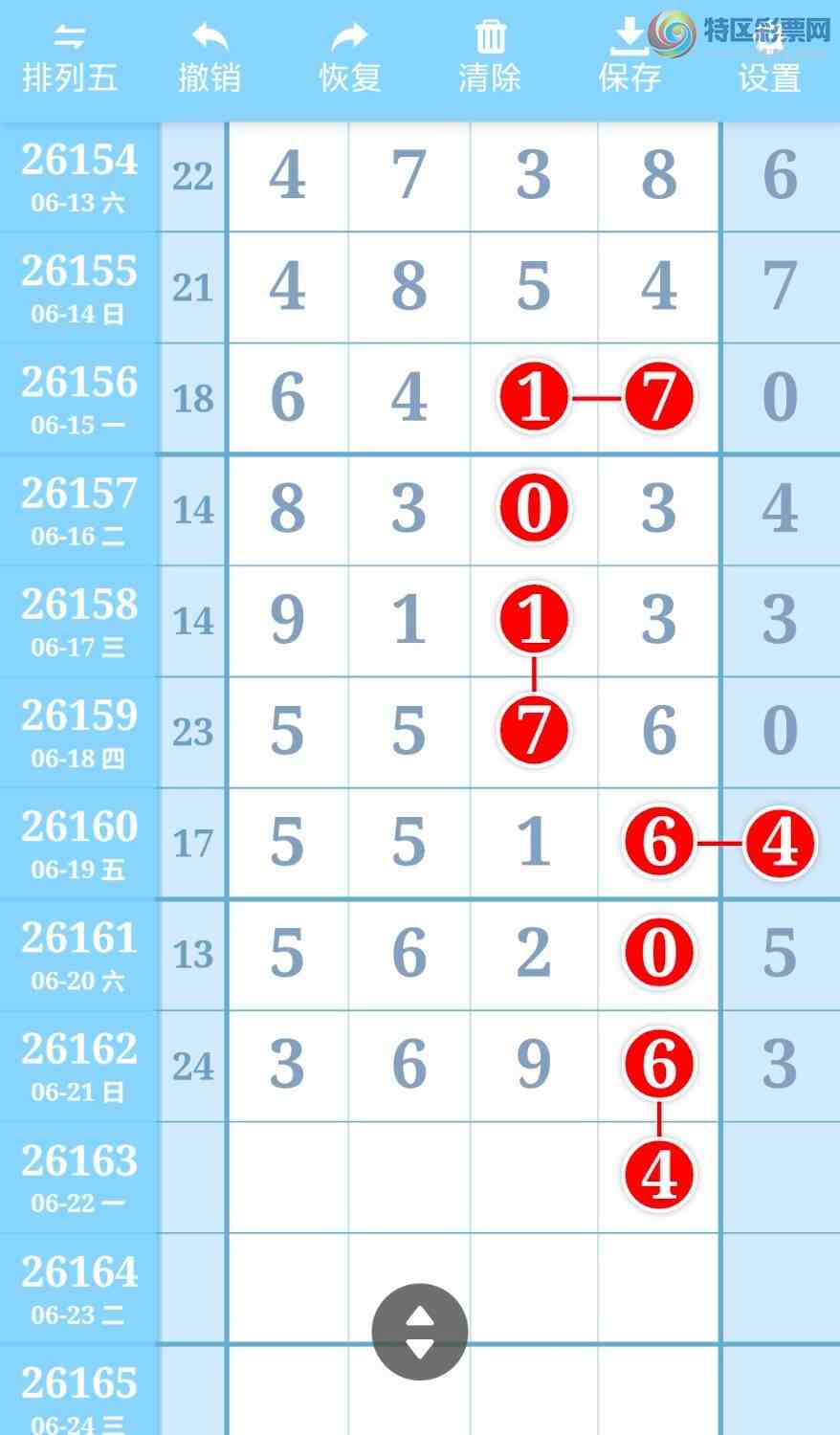
Task: Undo last mark with 撤销
Action: click(210, 59)
